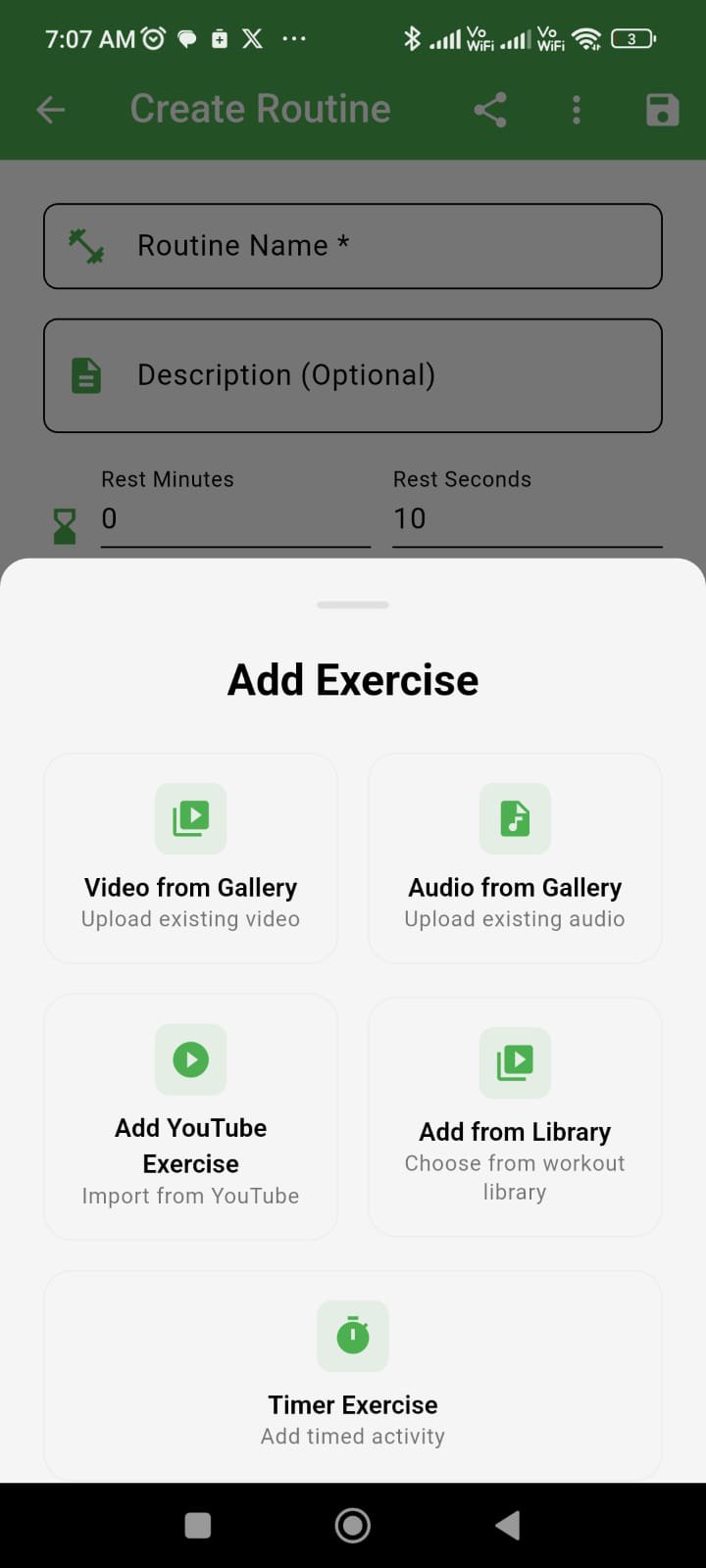The image size is (706, 1568).
Task: Tap the YouTube play icon
Action: click(x=190, y=1059)
